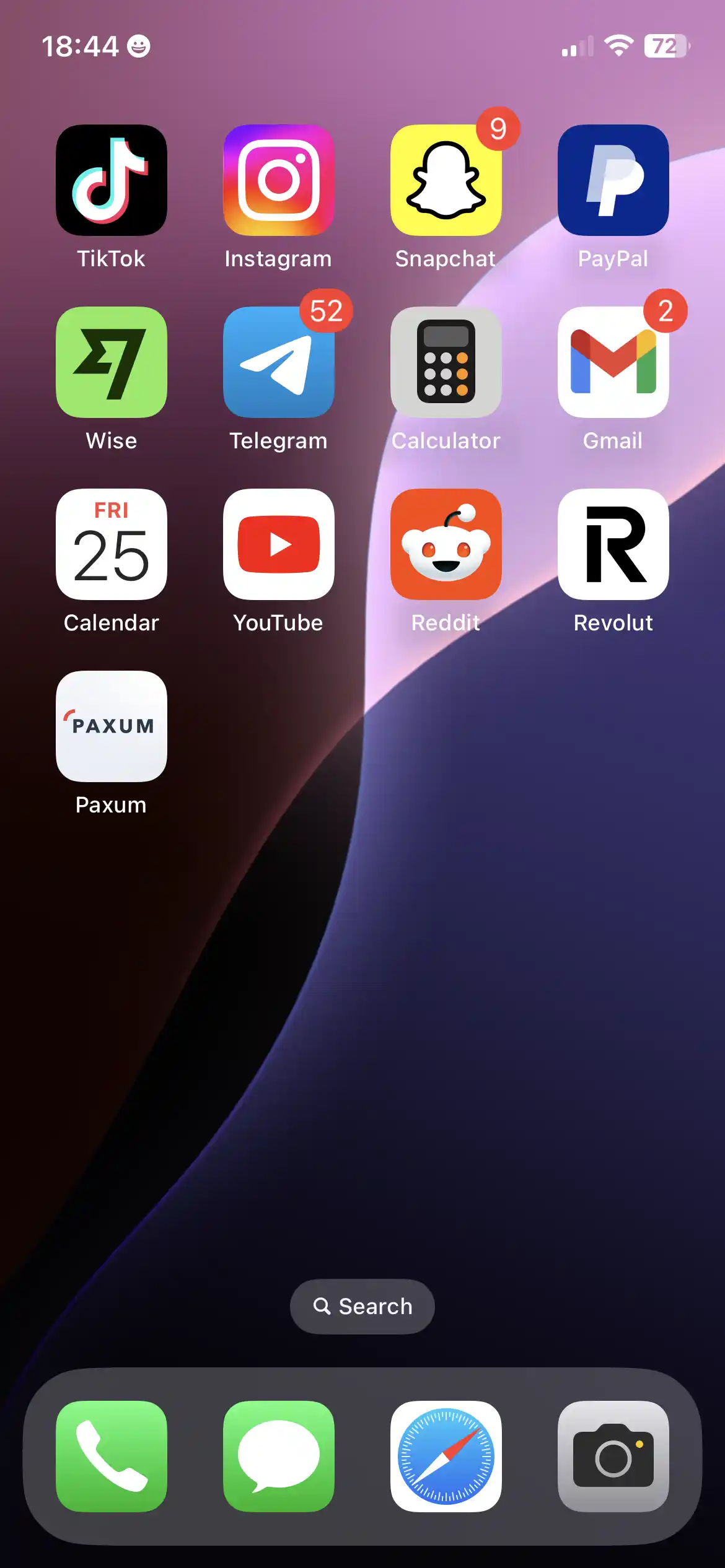The image size is (725, 1568).
Task: Open the Phone app in dock
Action: coord(112,1457)
